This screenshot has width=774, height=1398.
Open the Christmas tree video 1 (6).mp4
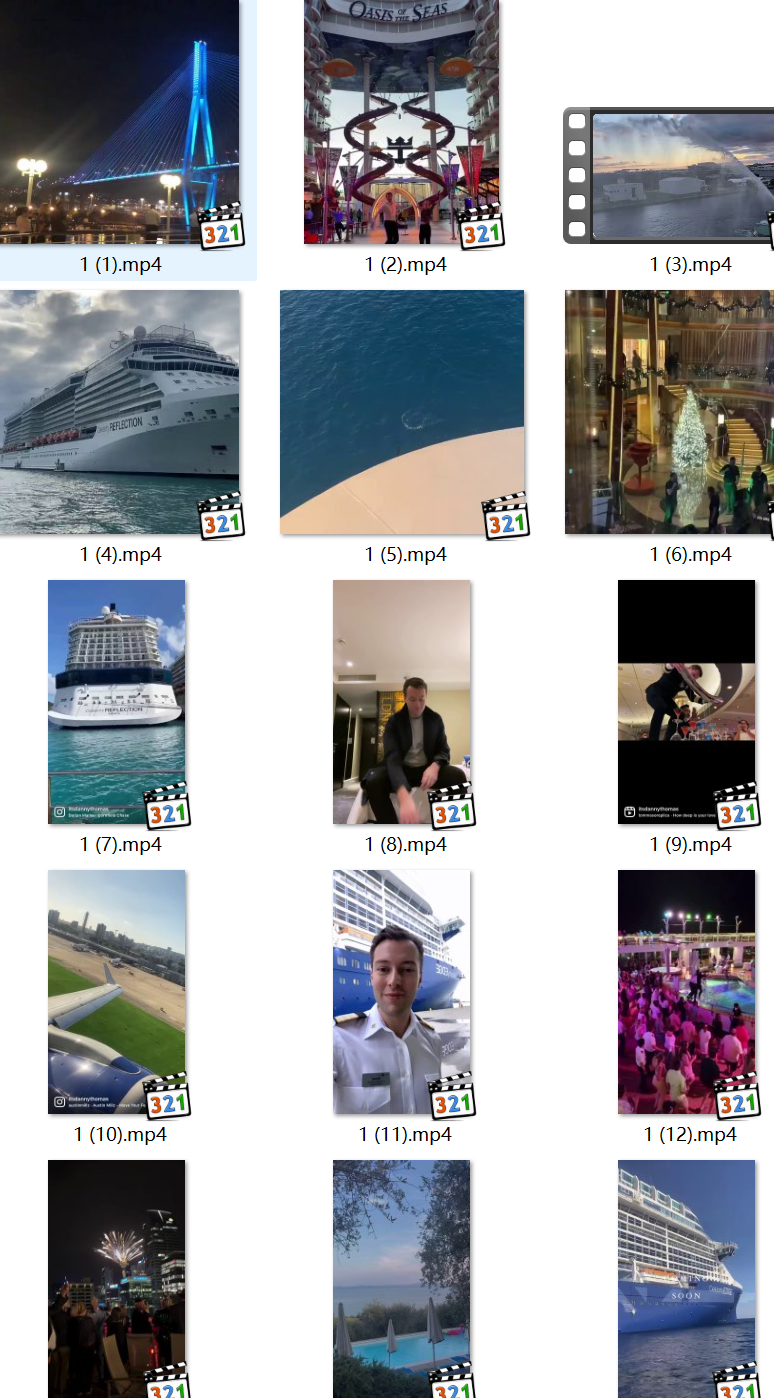[x=680, y=412]
